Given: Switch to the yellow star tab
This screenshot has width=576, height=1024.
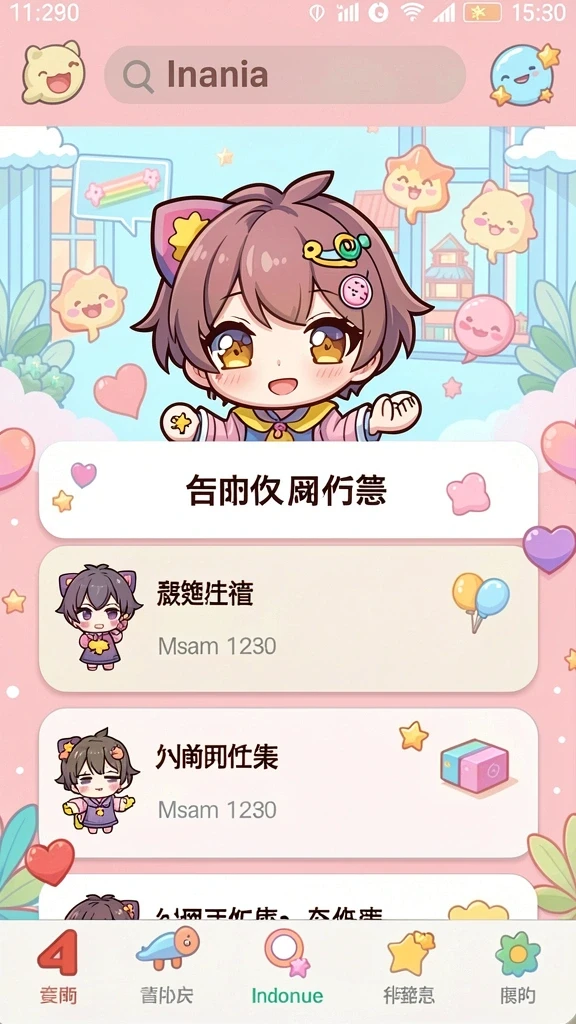Looking at the screenshot, I should pos(409,968).
